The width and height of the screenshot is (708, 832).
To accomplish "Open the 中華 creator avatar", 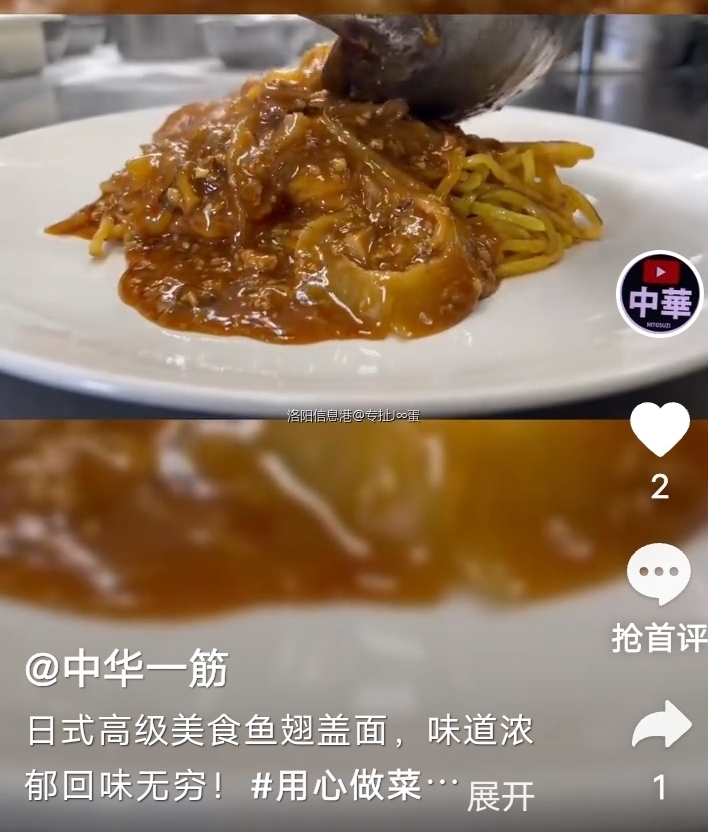I will [x=660, y=293].
